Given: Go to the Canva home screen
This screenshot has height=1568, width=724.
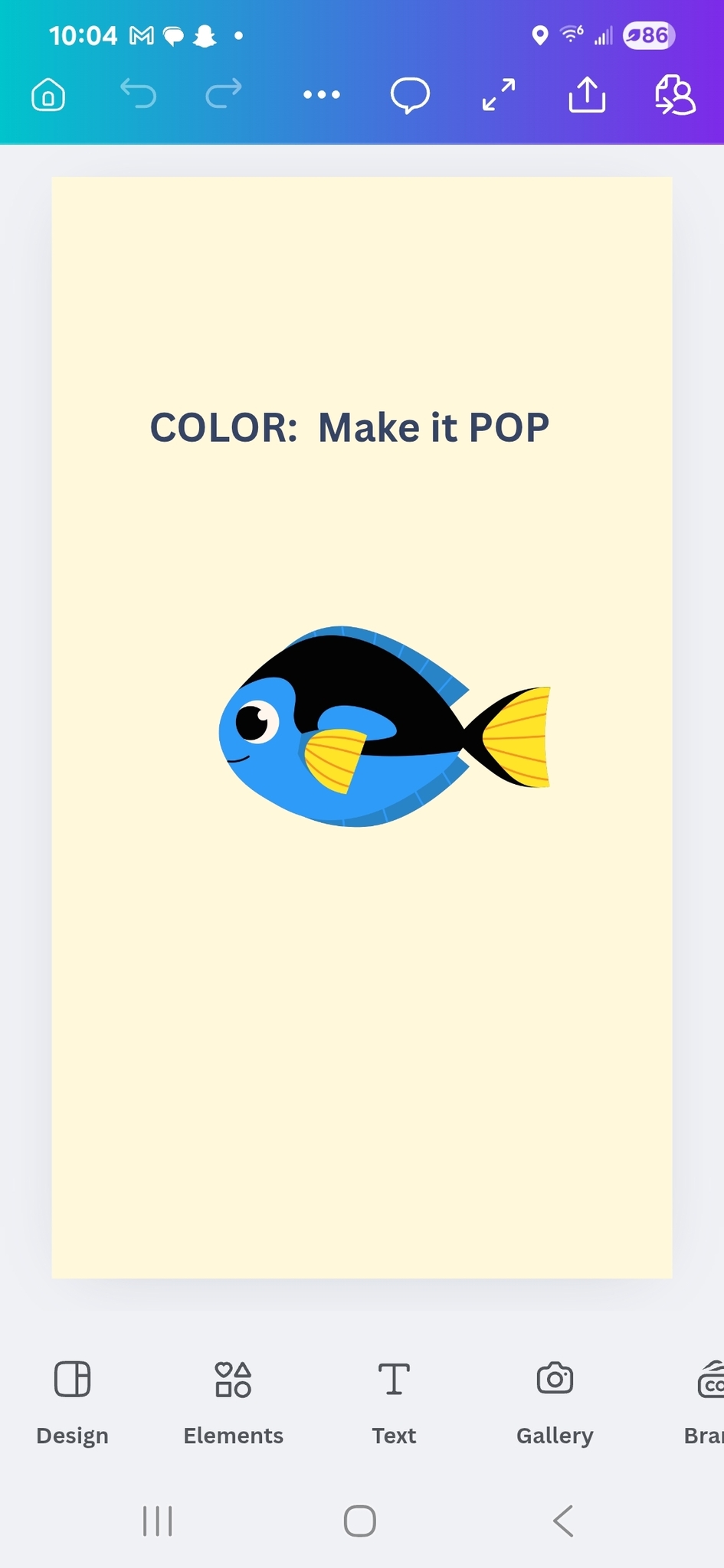Looking at the screenshot, I should [x=48, y=96].
